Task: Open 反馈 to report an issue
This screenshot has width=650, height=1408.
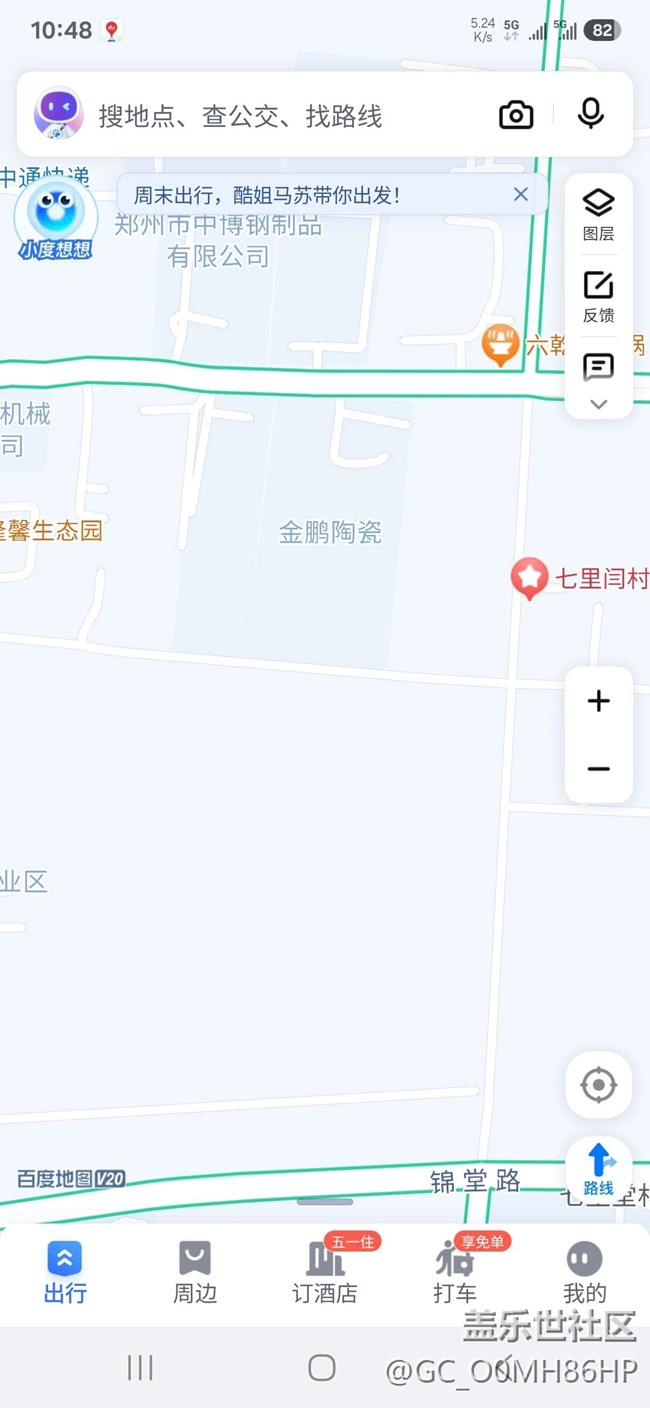Action: click(x=598, y=297)
